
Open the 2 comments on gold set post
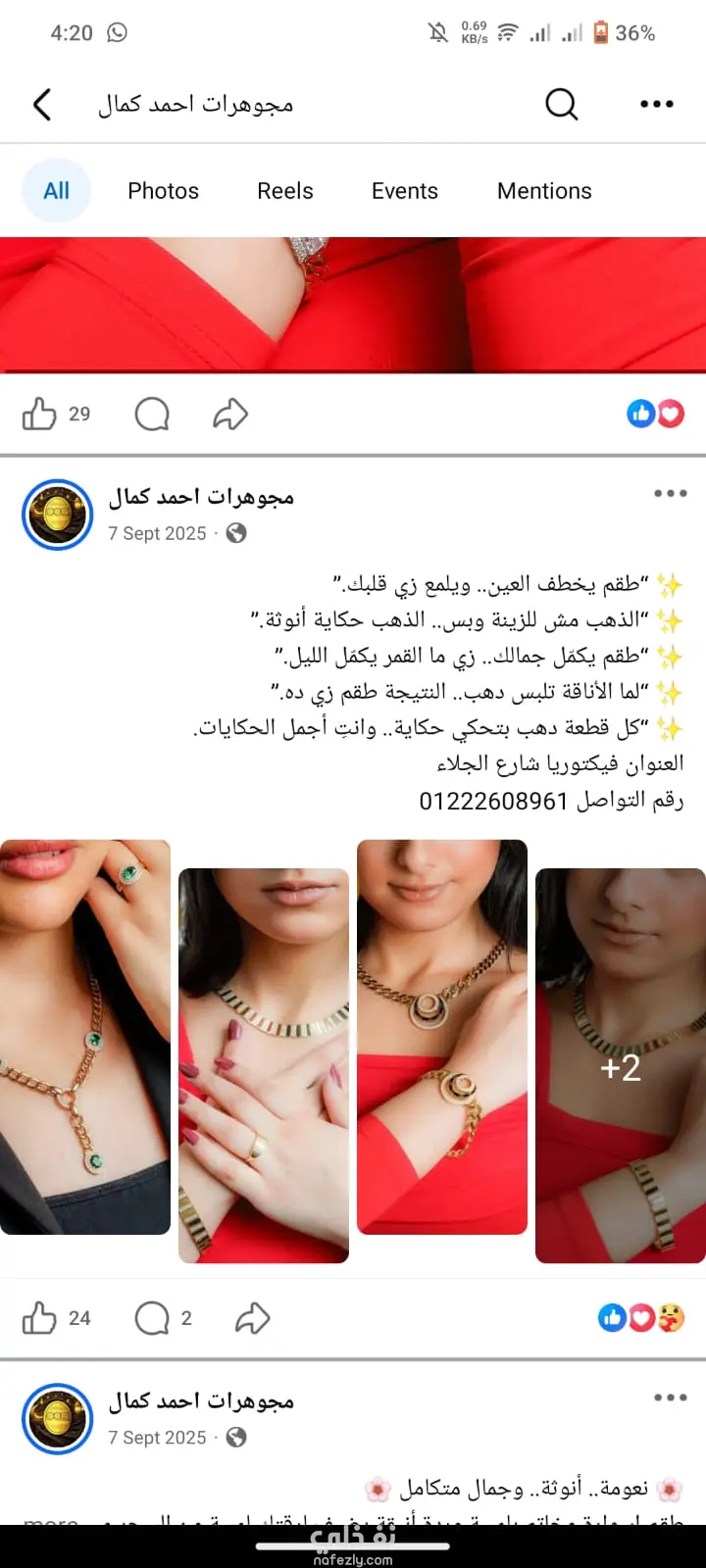pos(162,1318)
